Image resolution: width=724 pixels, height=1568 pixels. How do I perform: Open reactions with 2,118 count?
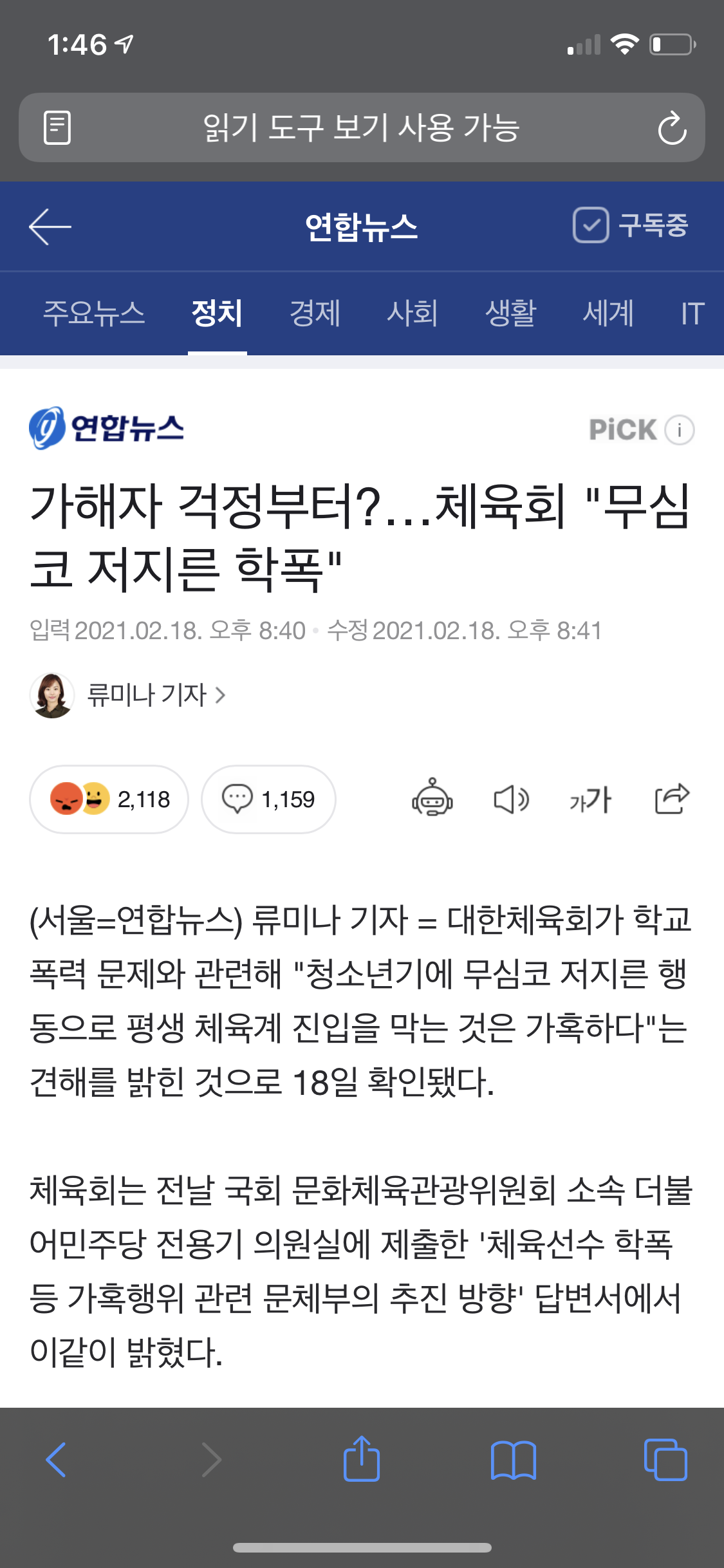[109, 799]
